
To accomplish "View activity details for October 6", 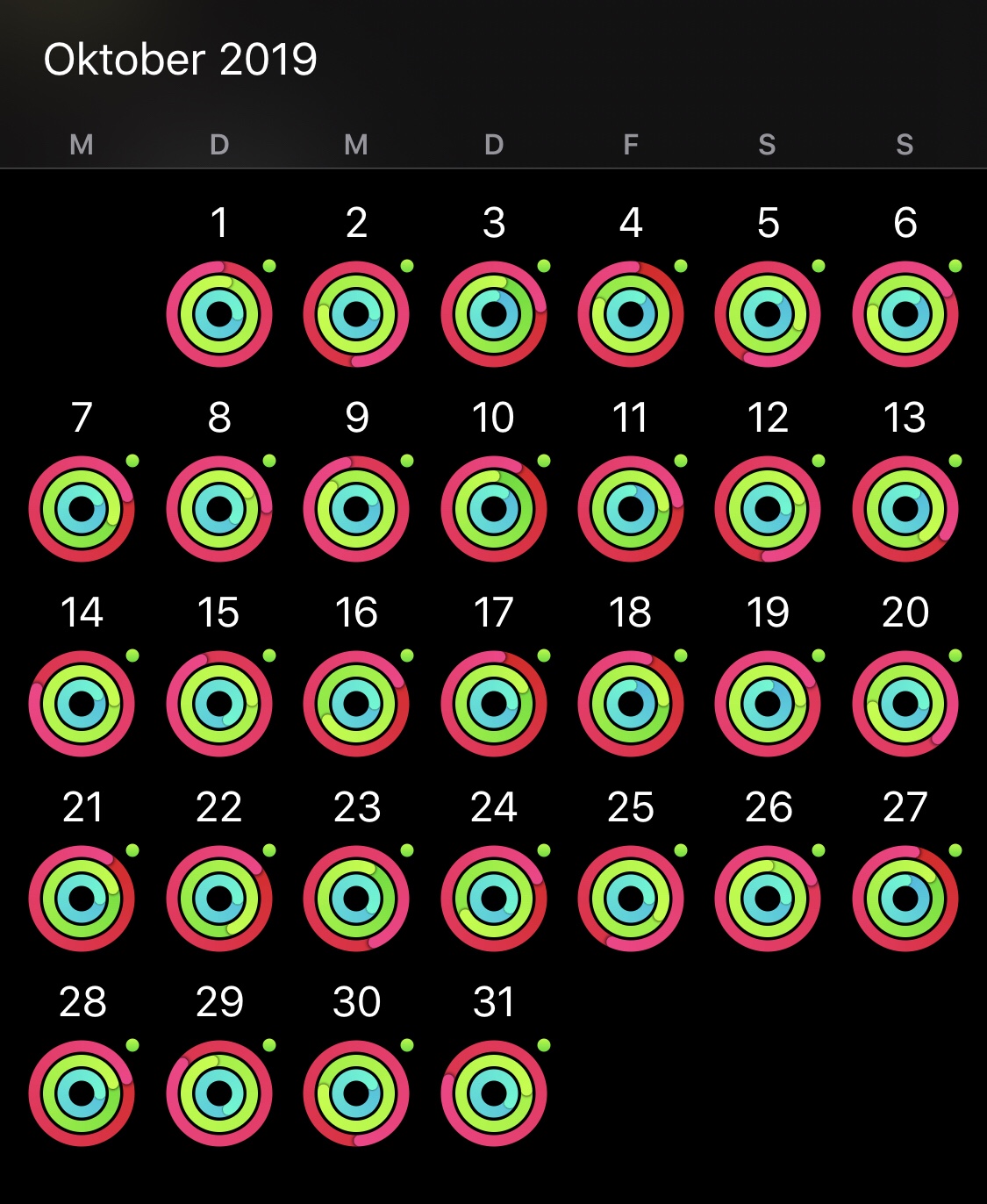I will coord(905,314).
